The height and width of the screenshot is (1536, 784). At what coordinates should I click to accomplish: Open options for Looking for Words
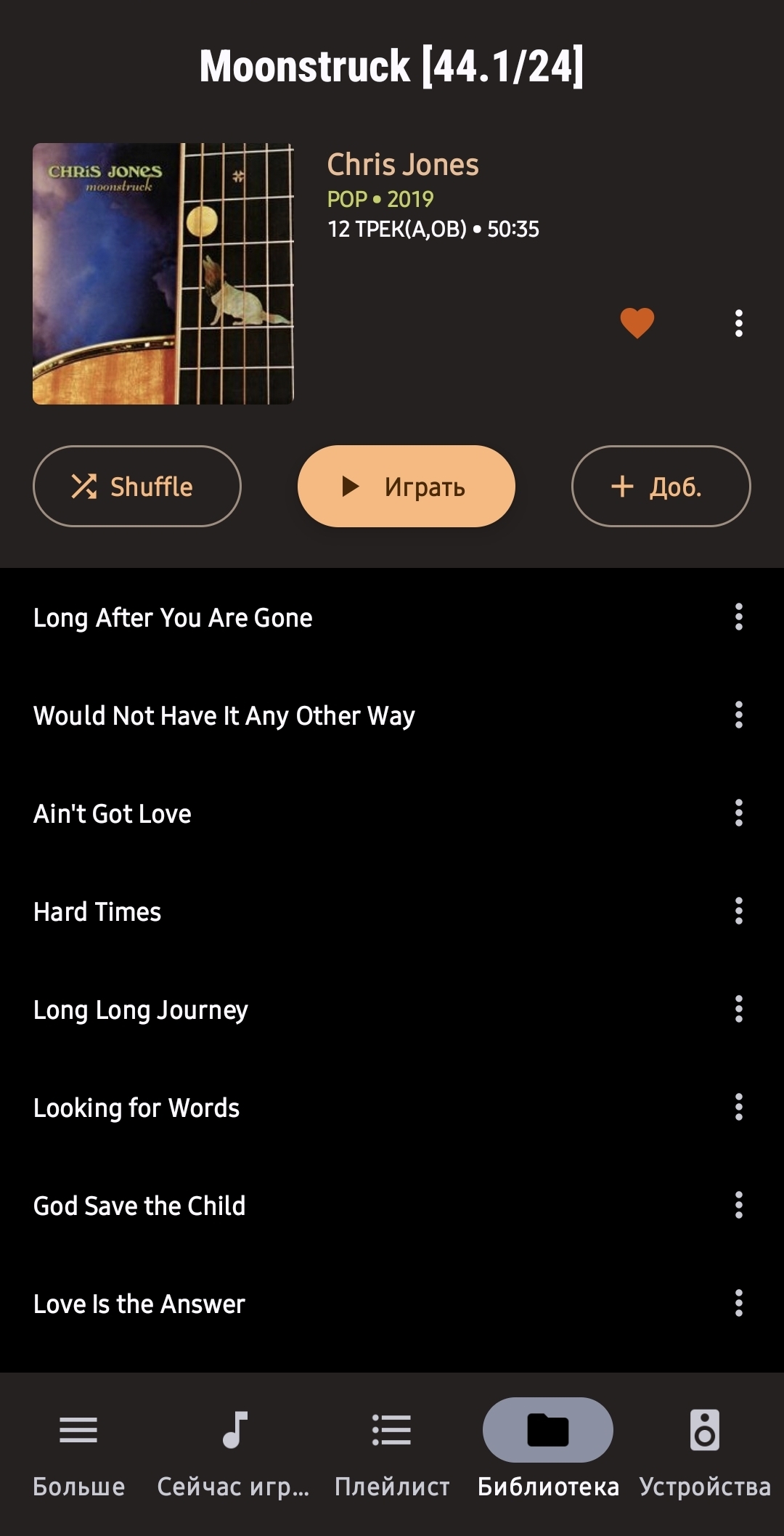pyautogui.click(x=738, y=1107)
